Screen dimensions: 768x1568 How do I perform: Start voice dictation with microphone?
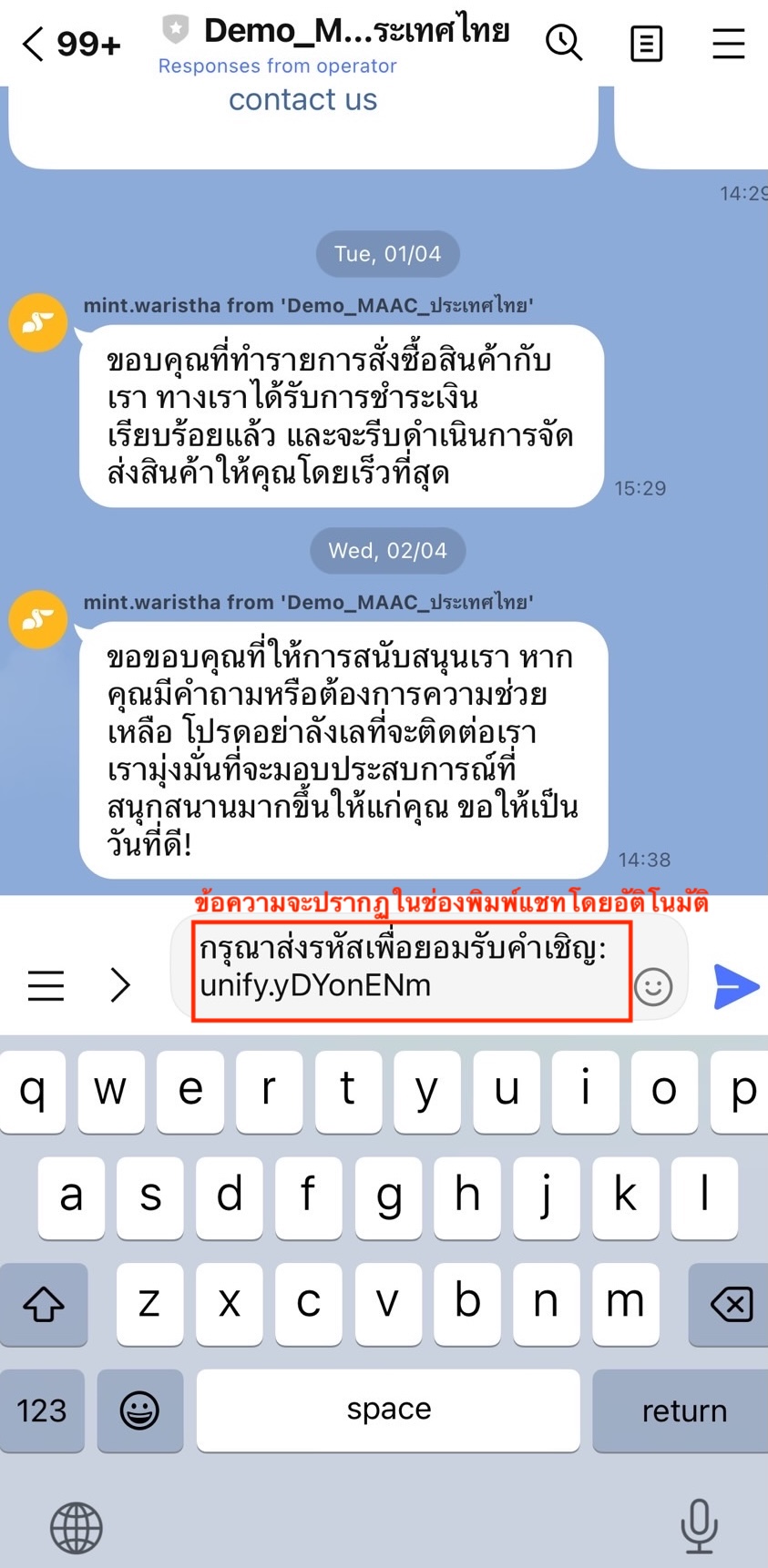click(699, 1526)
